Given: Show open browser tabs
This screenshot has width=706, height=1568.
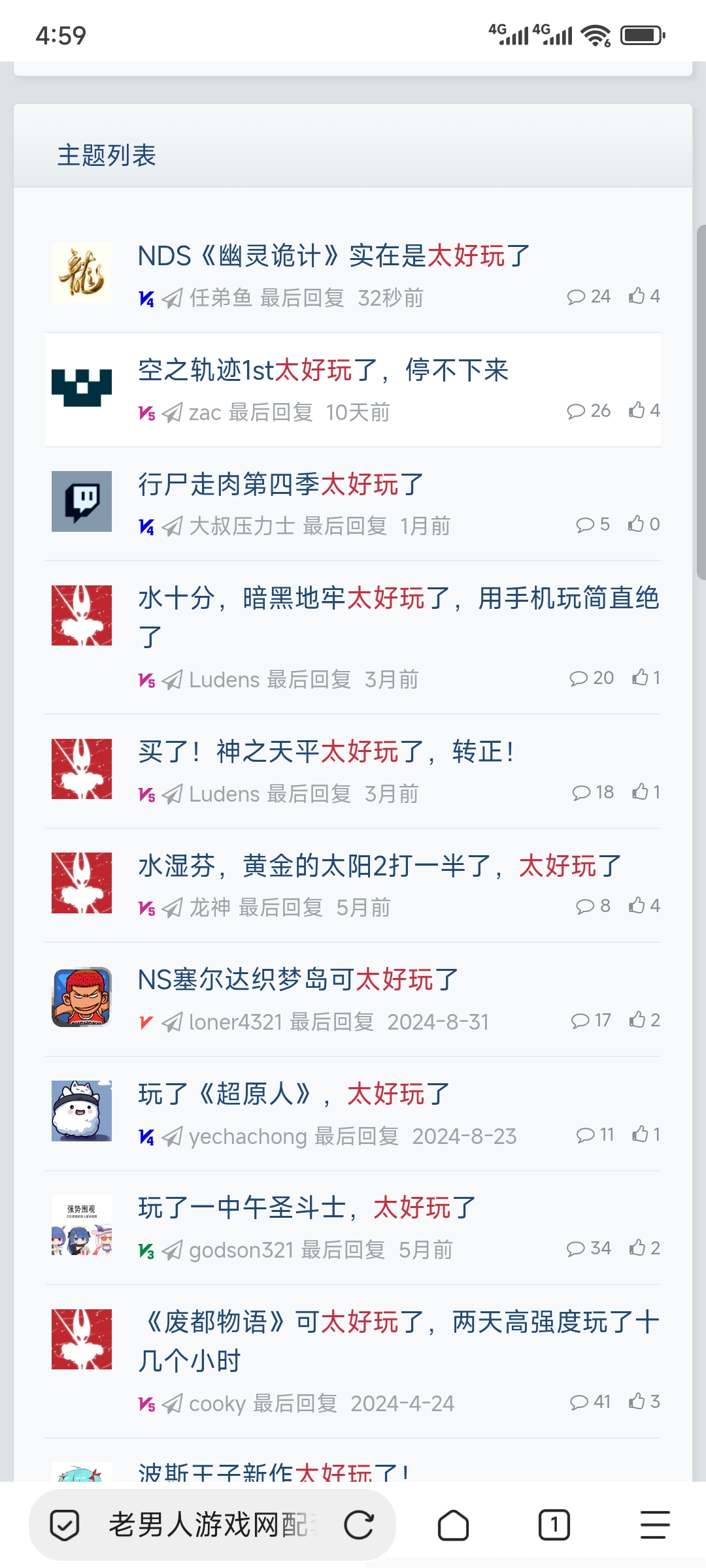Looking at the screenshot, I should 554,1526.
